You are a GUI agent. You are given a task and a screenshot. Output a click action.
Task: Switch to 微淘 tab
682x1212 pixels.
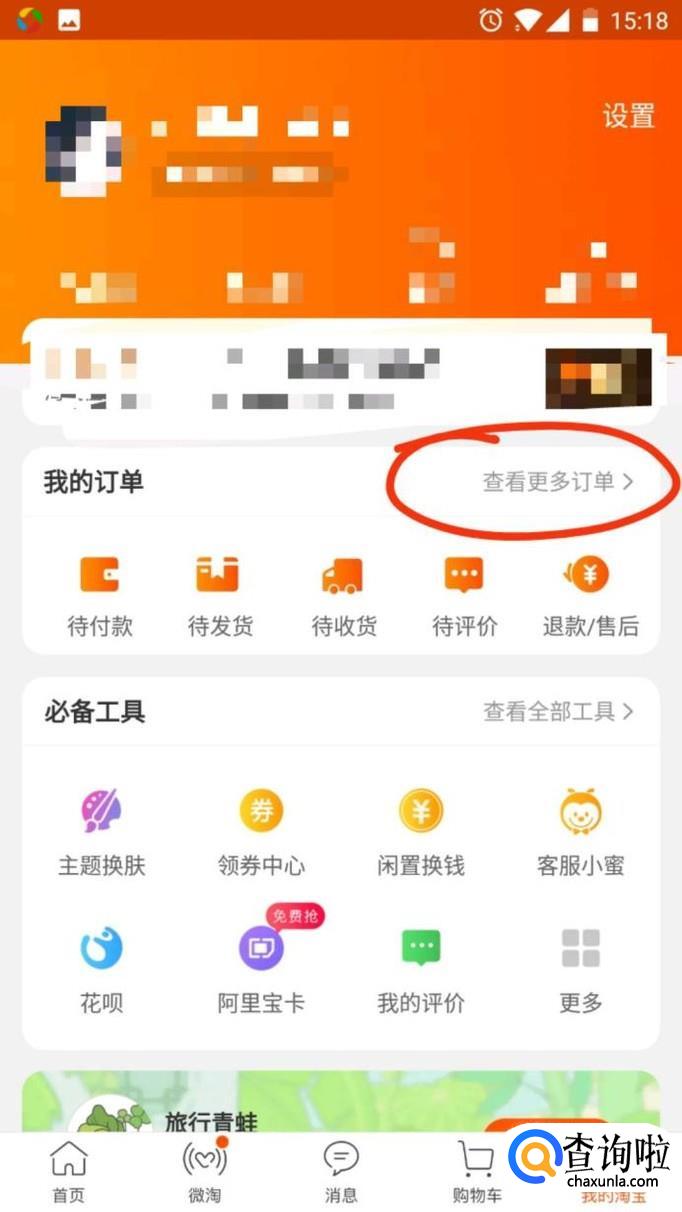(204, 1172)
